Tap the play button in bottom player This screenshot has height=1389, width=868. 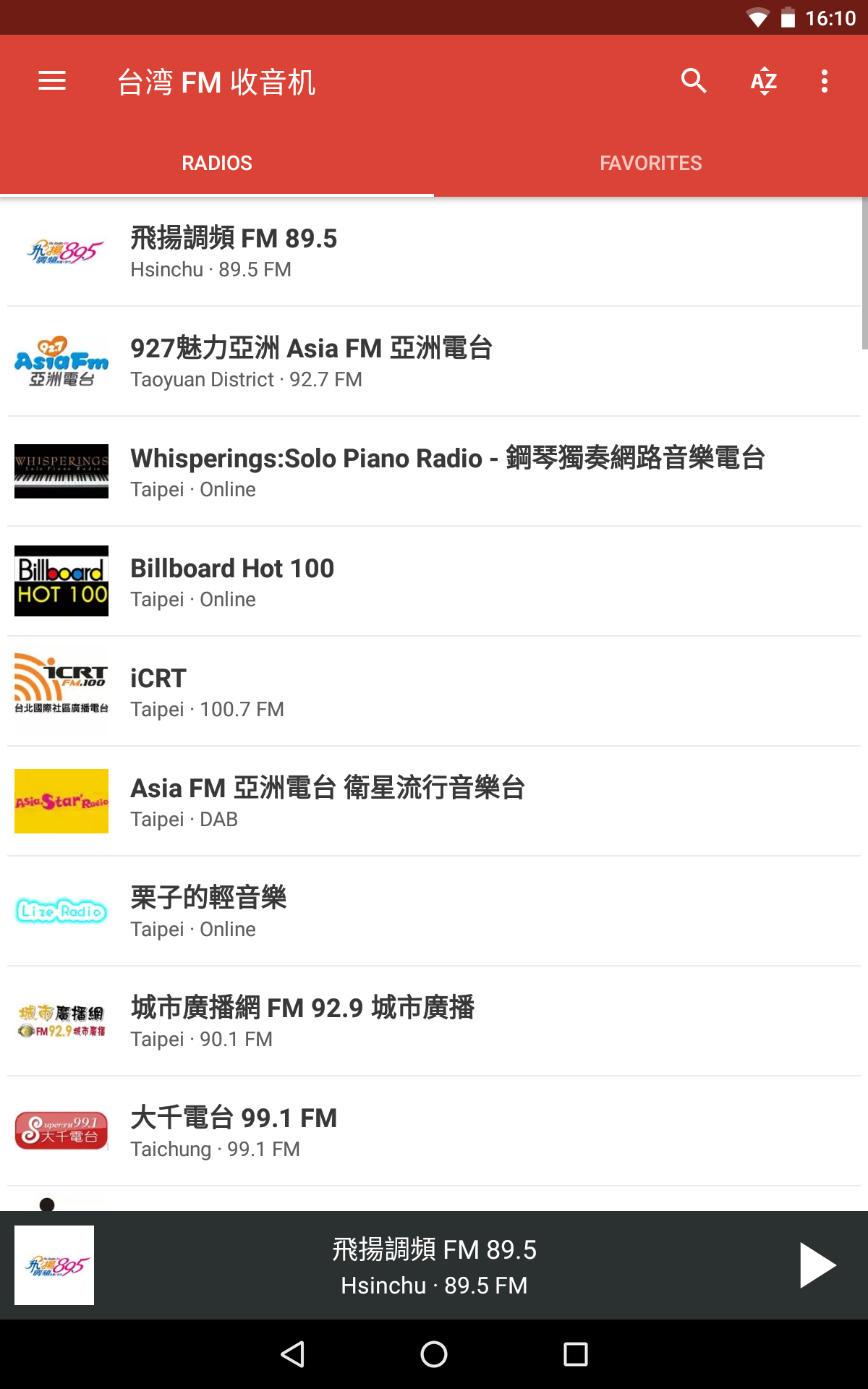pos(817,1265)
